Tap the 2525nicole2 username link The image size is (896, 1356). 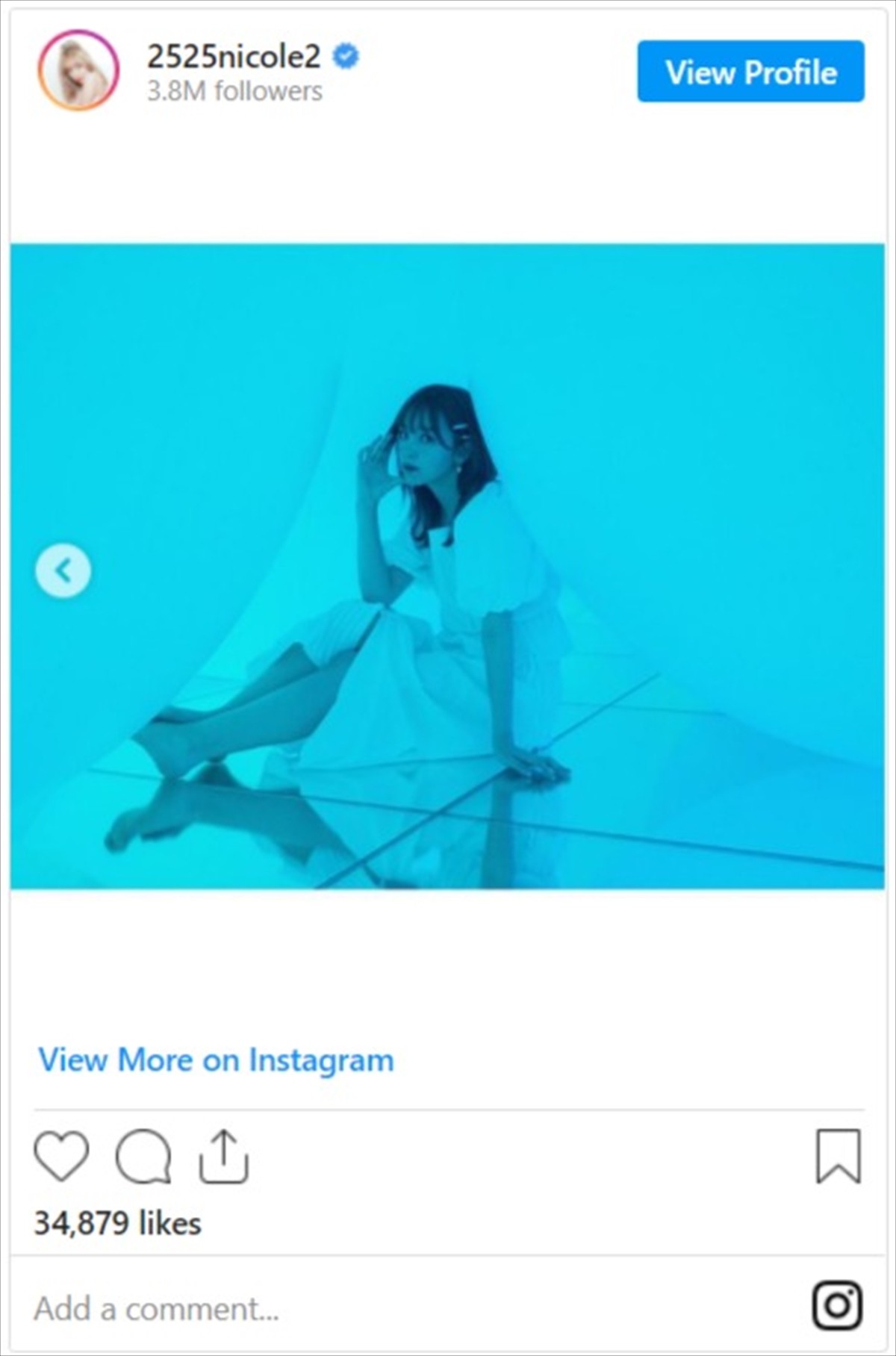coord(233,57)
